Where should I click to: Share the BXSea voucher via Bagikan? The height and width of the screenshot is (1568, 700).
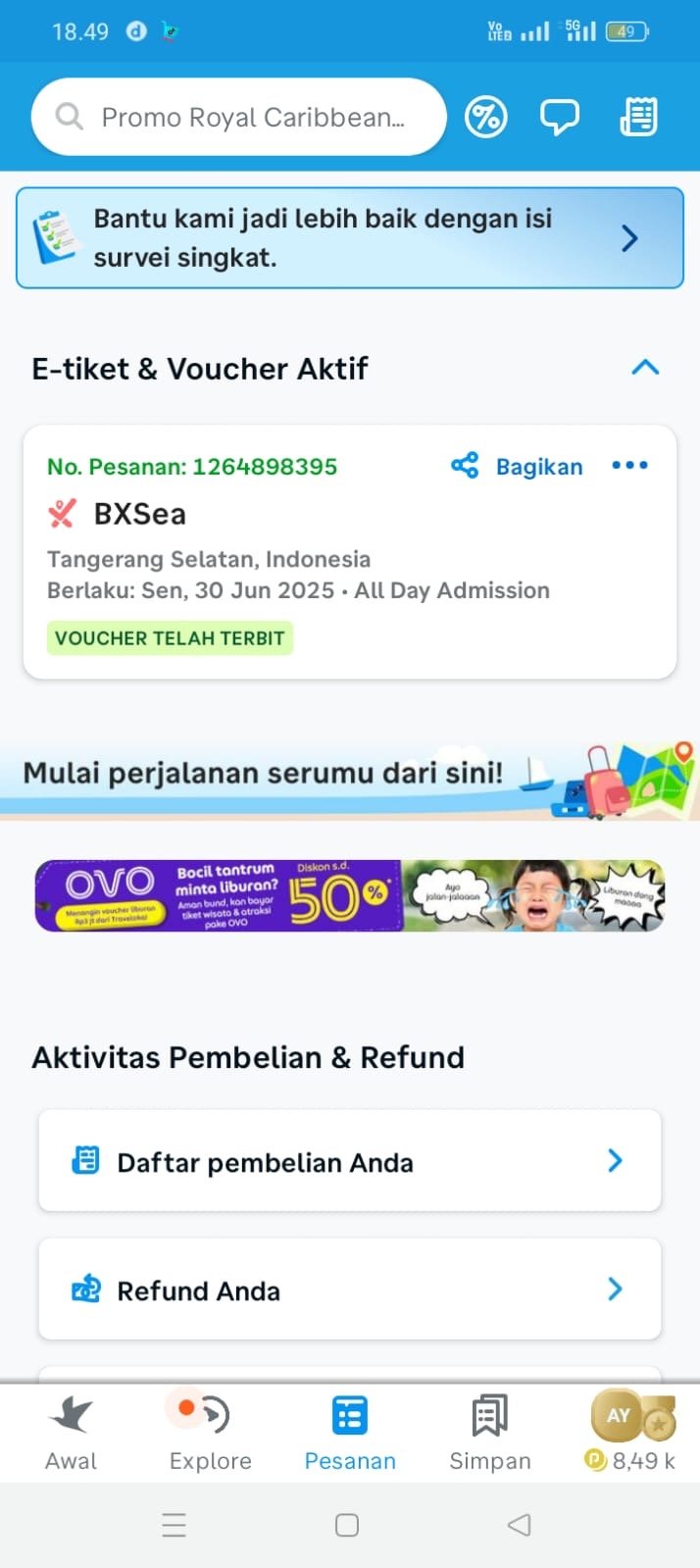[x=518, y=467]
